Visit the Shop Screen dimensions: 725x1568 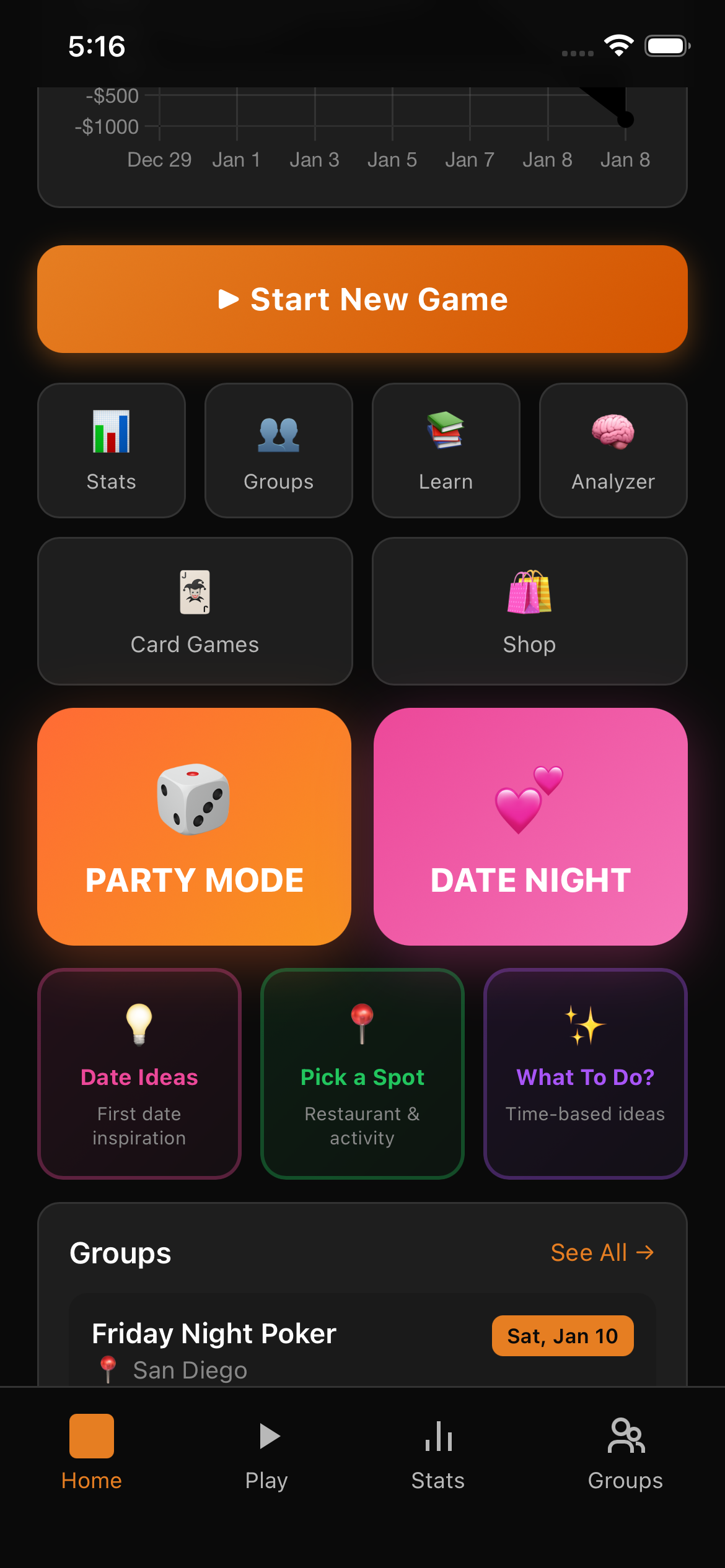click(529, 611)
